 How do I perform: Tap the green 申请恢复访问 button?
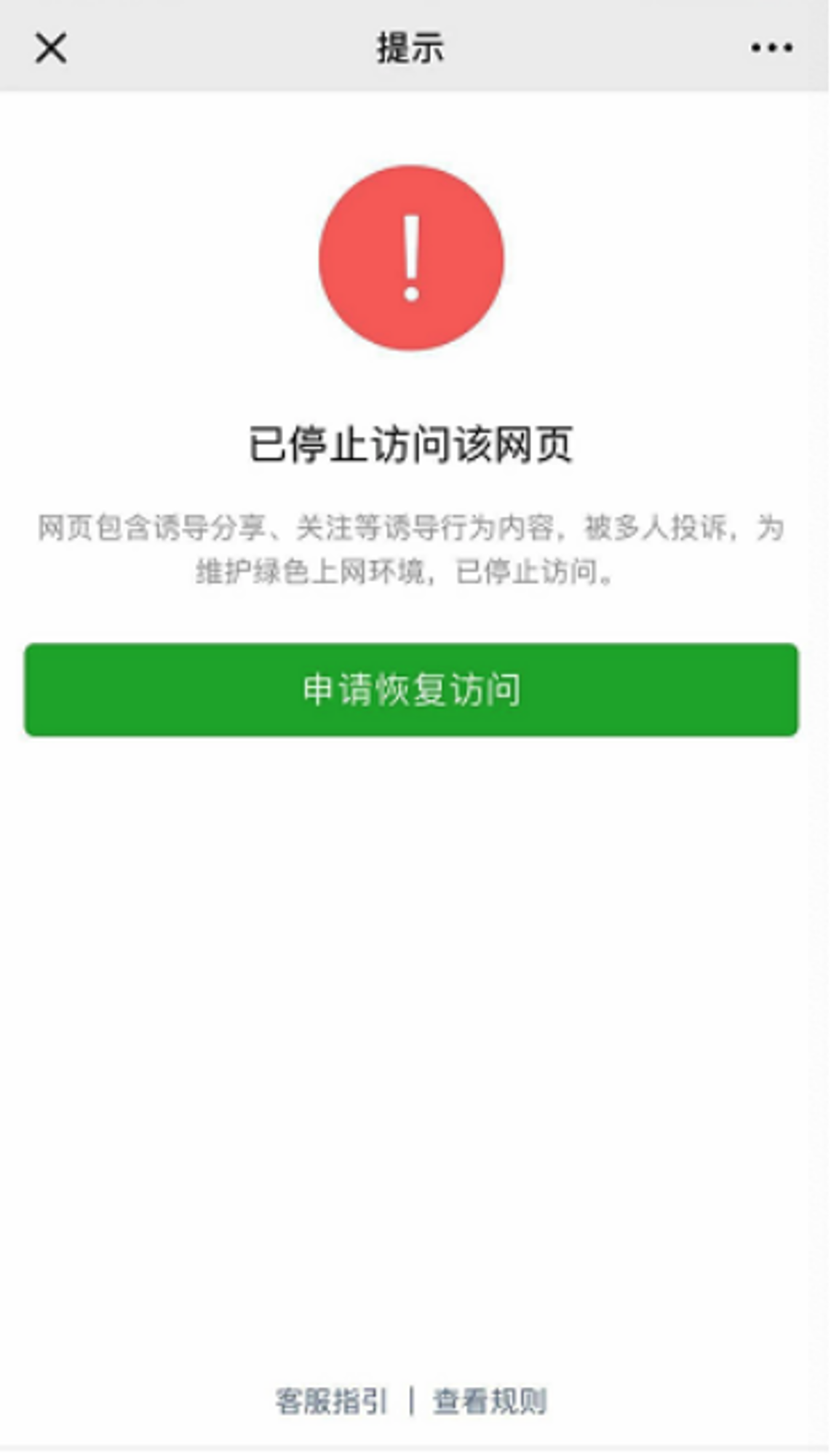412,690
